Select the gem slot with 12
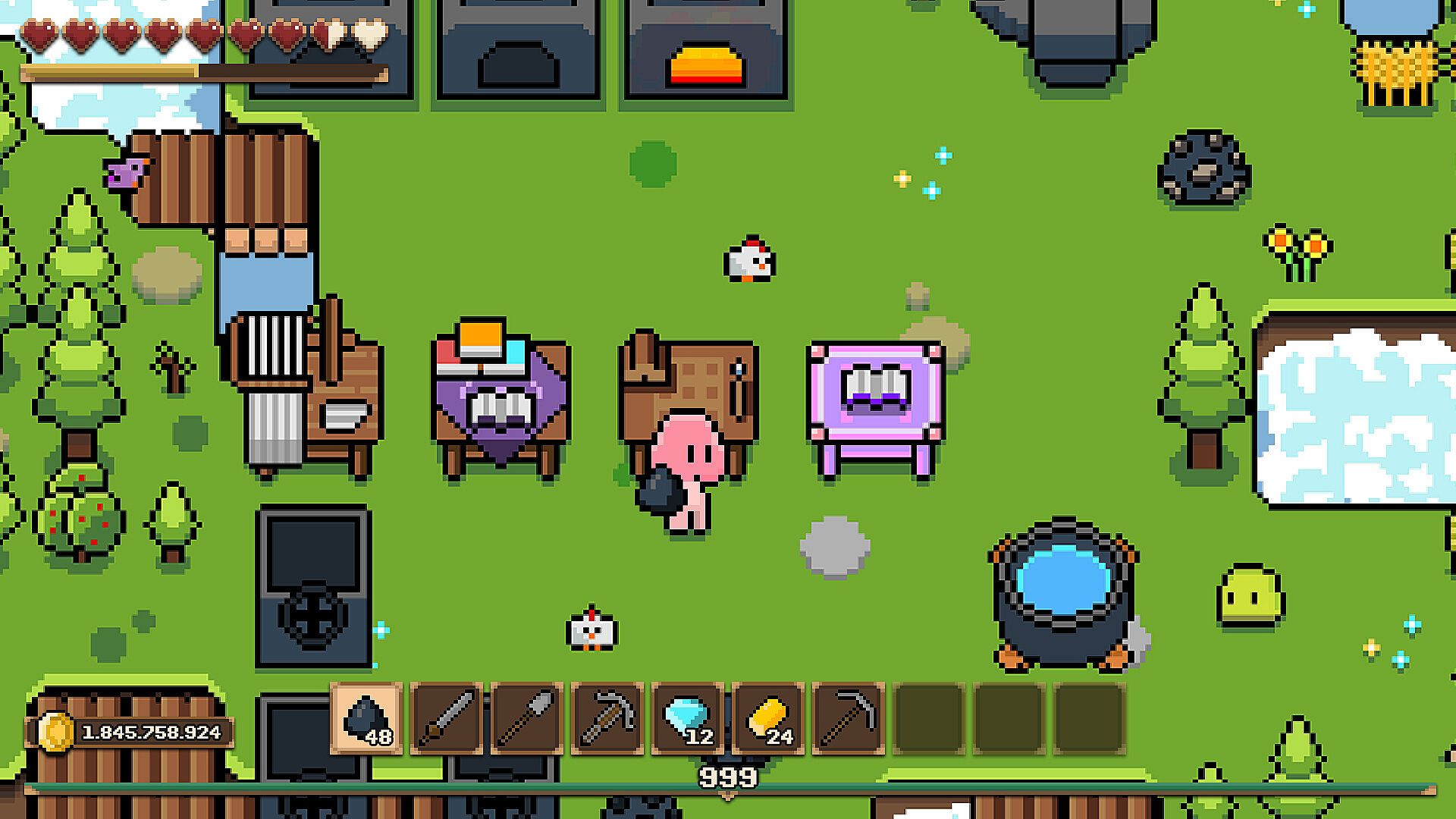 (688, 718)
